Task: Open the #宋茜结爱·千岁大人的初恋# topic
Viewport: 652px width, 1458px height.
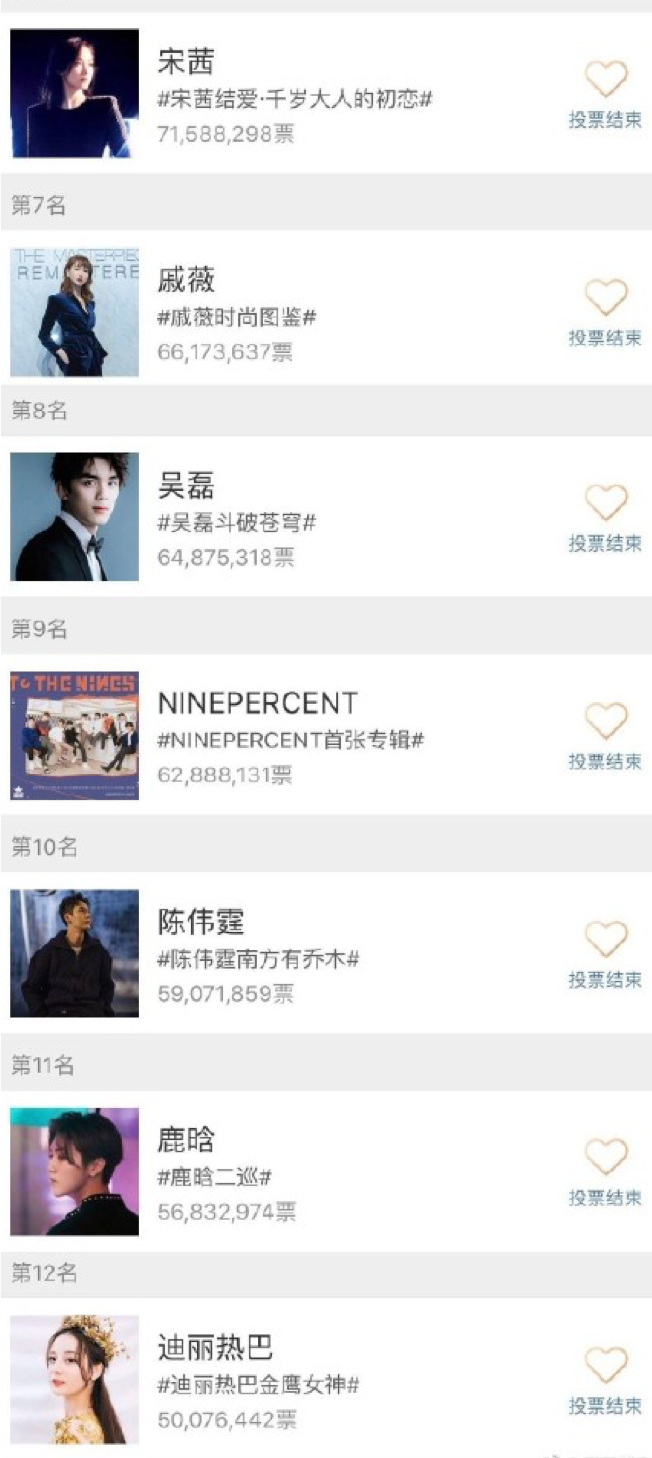Action: click(x=295, y=101)
